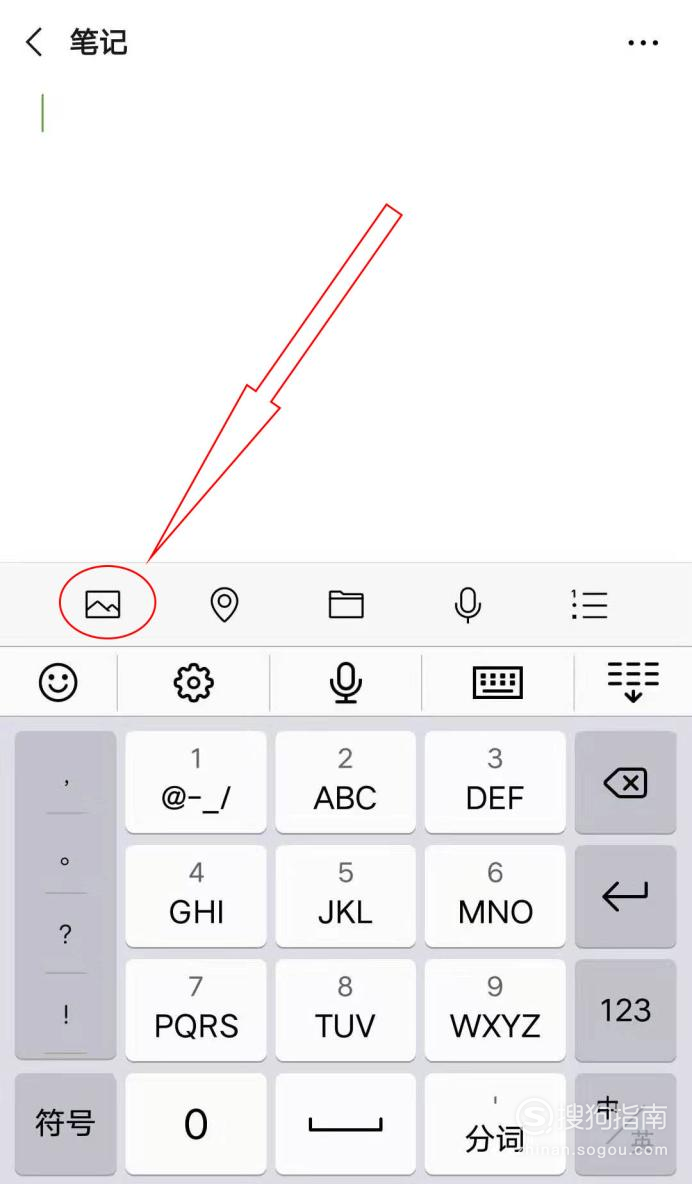Switch keyboard layout
The height and width of the screenshot is (1184, 692).
[497, 683]
